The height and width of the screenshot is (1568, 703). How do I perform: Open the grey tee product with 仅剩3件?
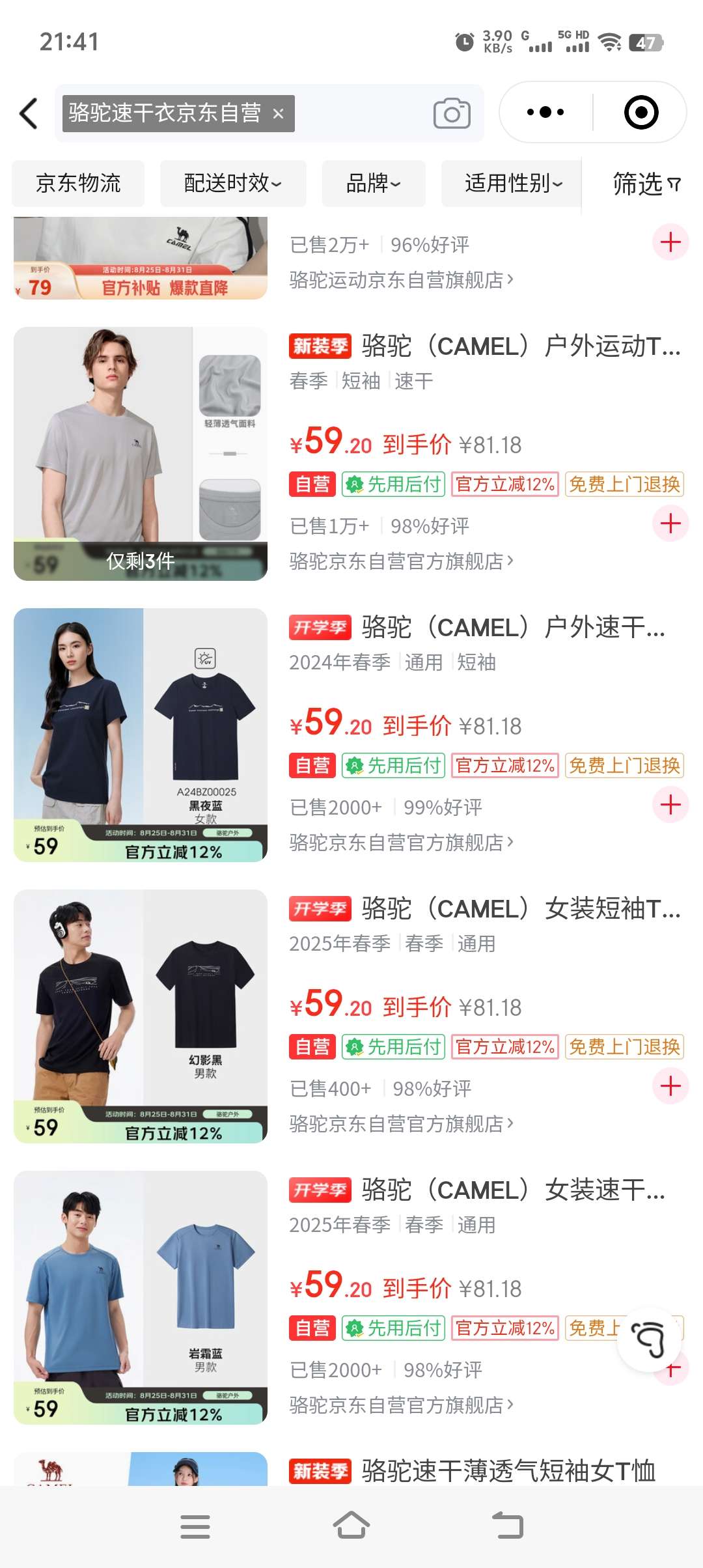pos(141,454)
